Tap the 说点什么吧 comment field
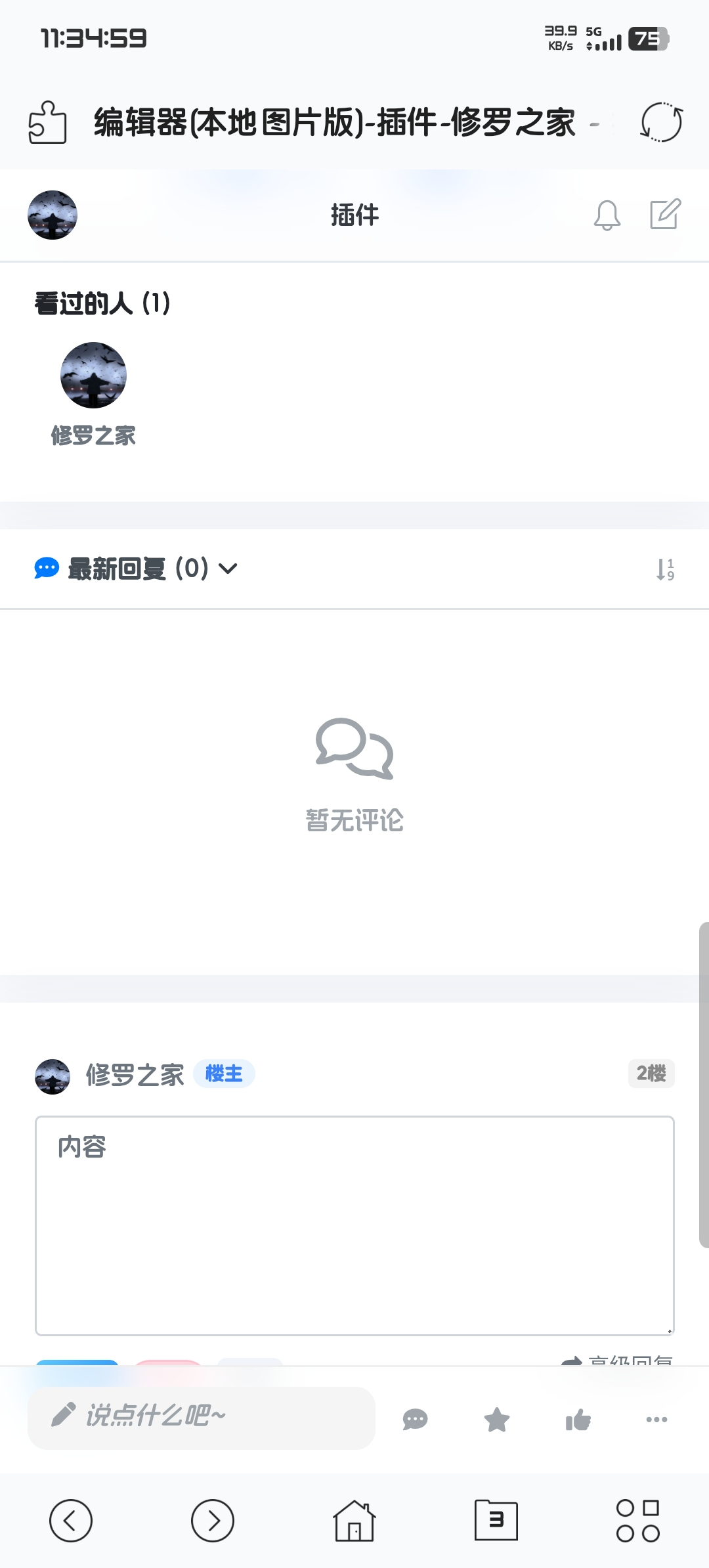This screenshot has width=709, height=1568. tap(201, 1417)
